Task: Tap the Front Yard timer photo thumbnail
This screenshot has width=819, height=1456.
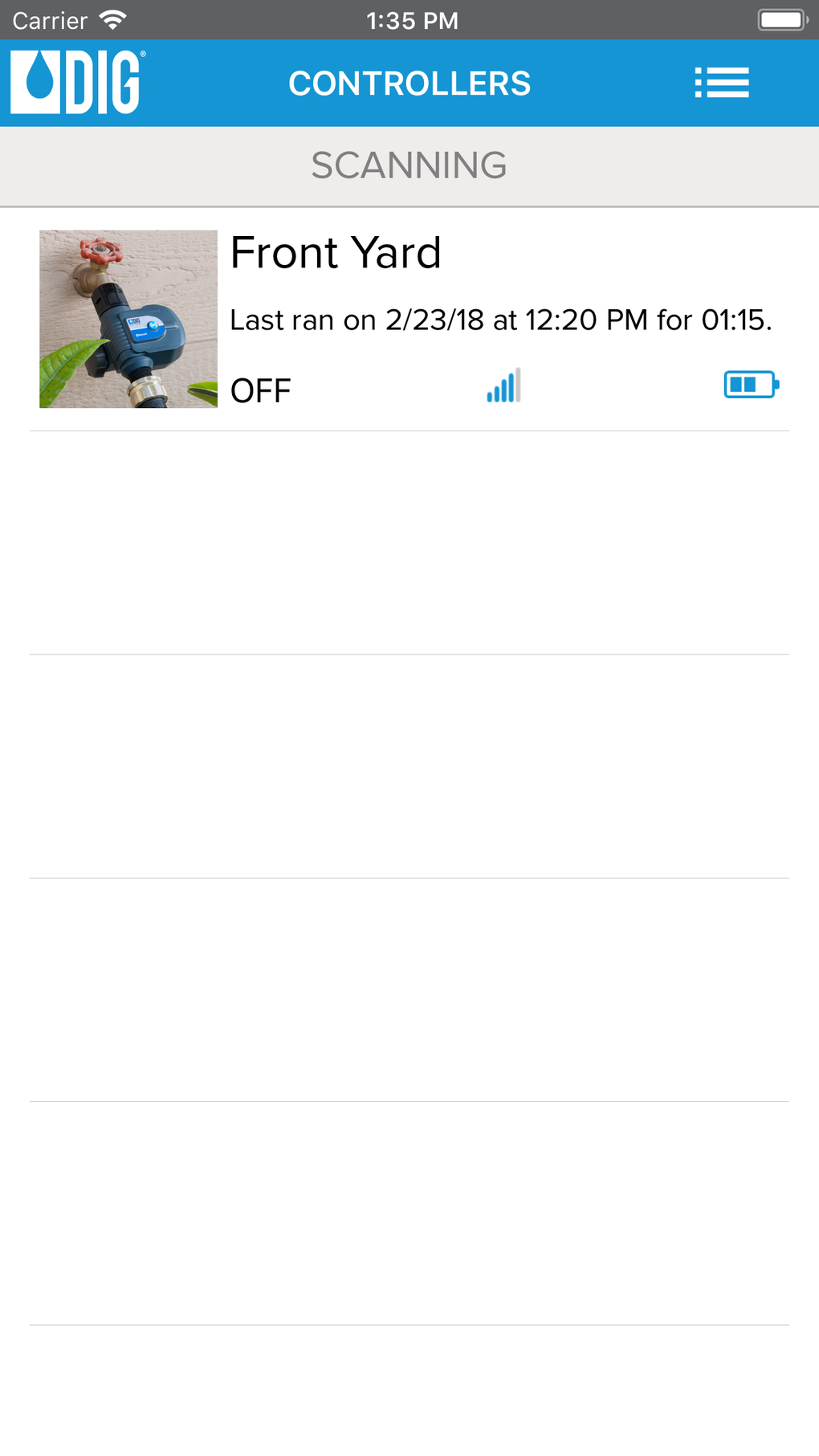Action: [x=128, y=319]
